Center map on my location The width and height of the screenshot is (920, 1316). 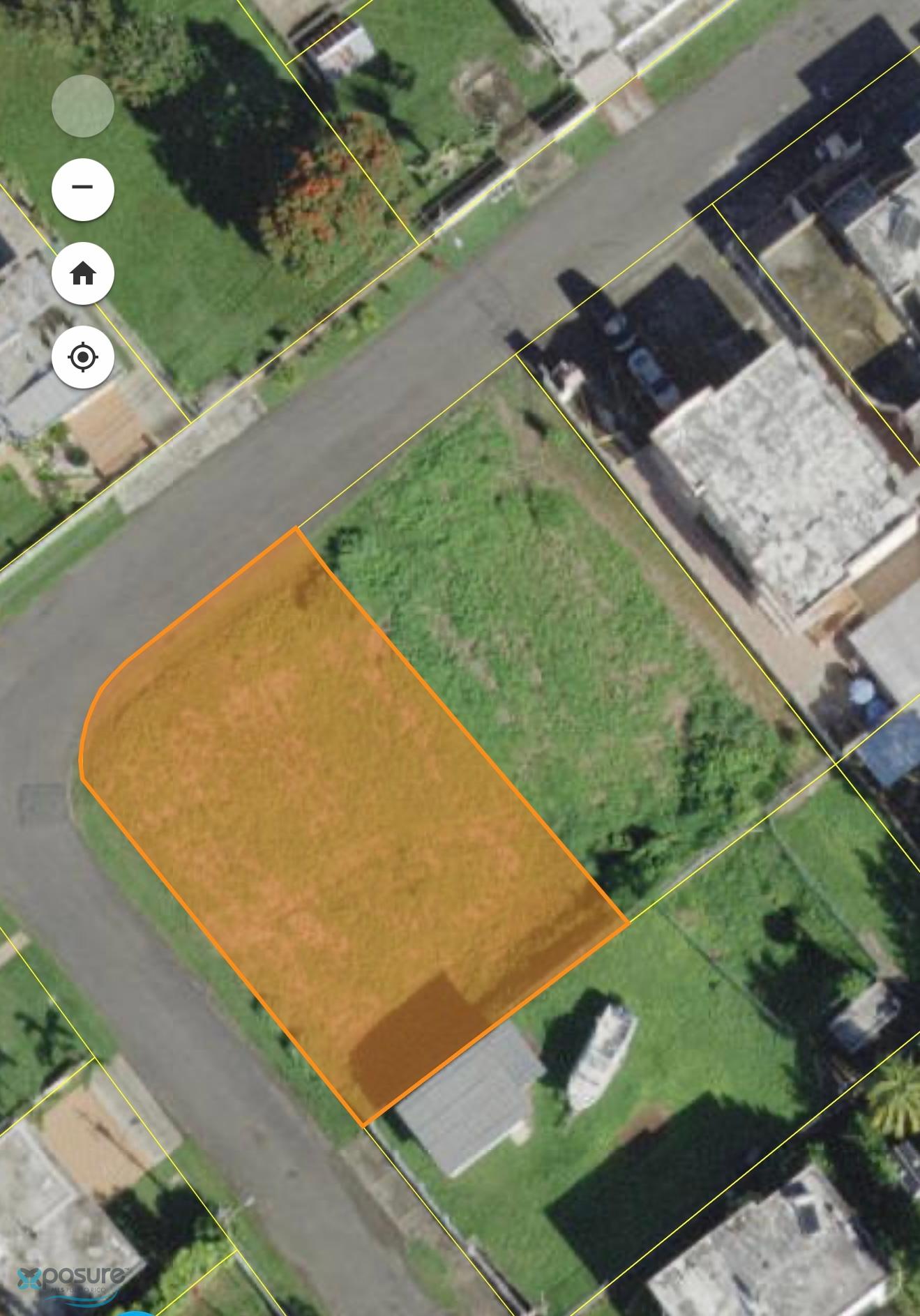(82, 357)
